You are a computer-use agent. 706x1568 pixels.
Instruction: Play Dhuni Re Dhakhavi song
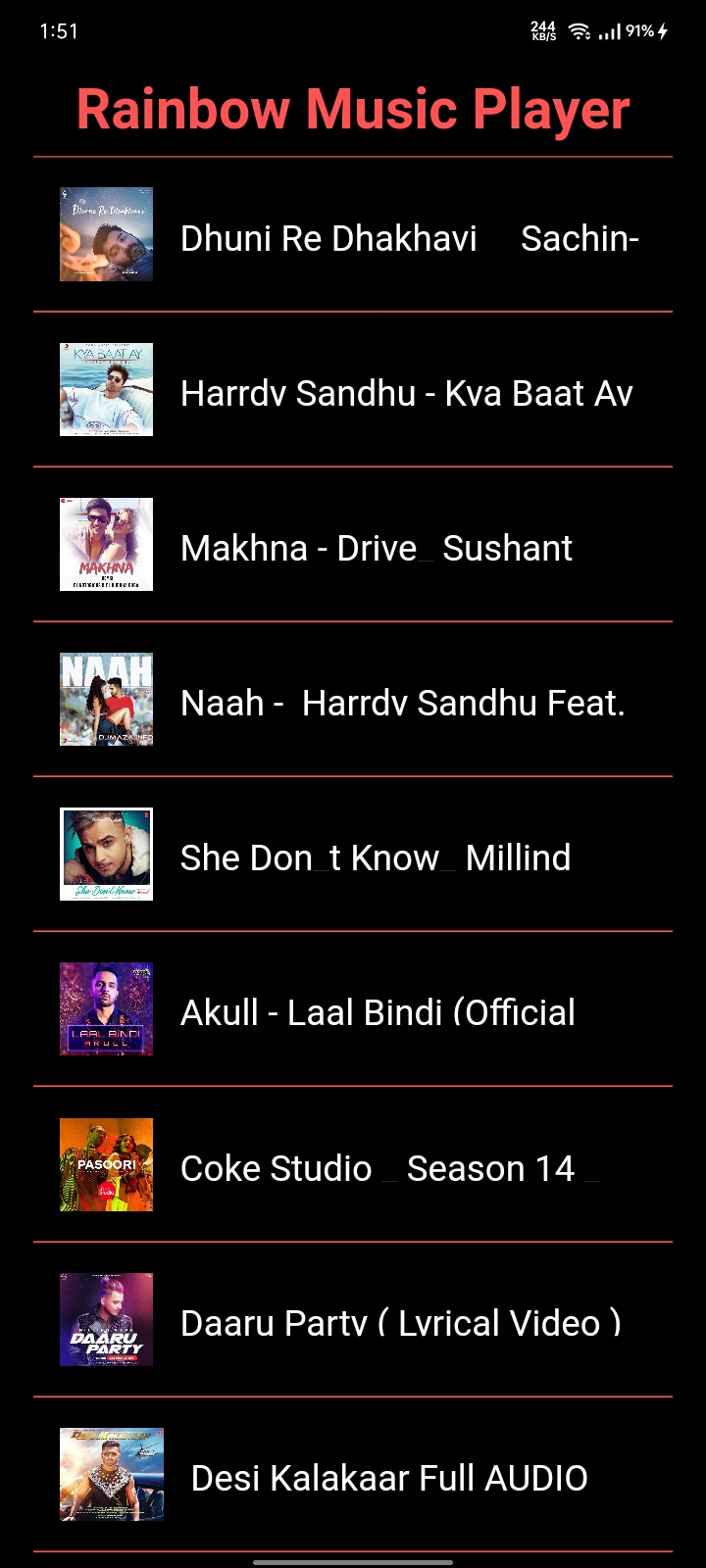pos(353,235)
